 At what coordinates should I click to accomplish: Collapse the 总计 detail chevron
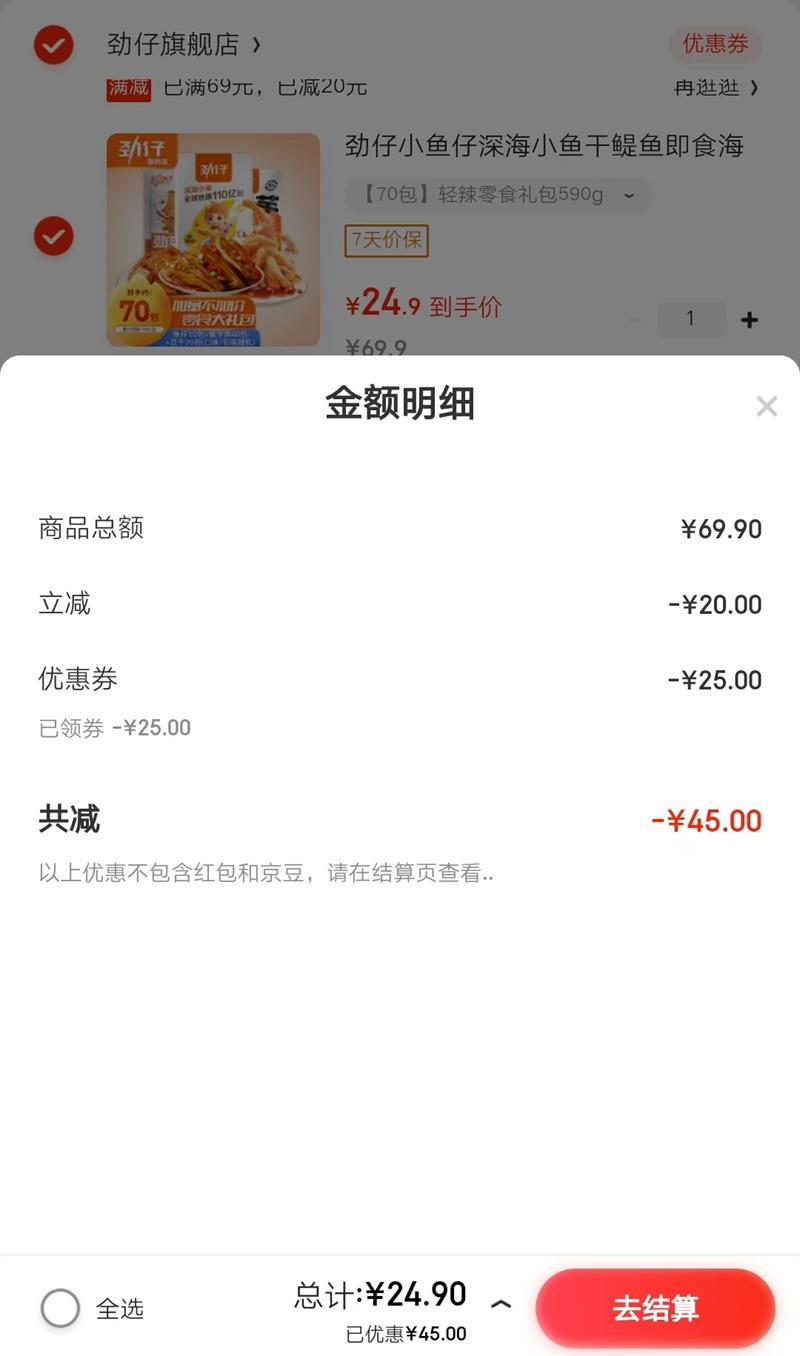click(x=502, y=1303)
